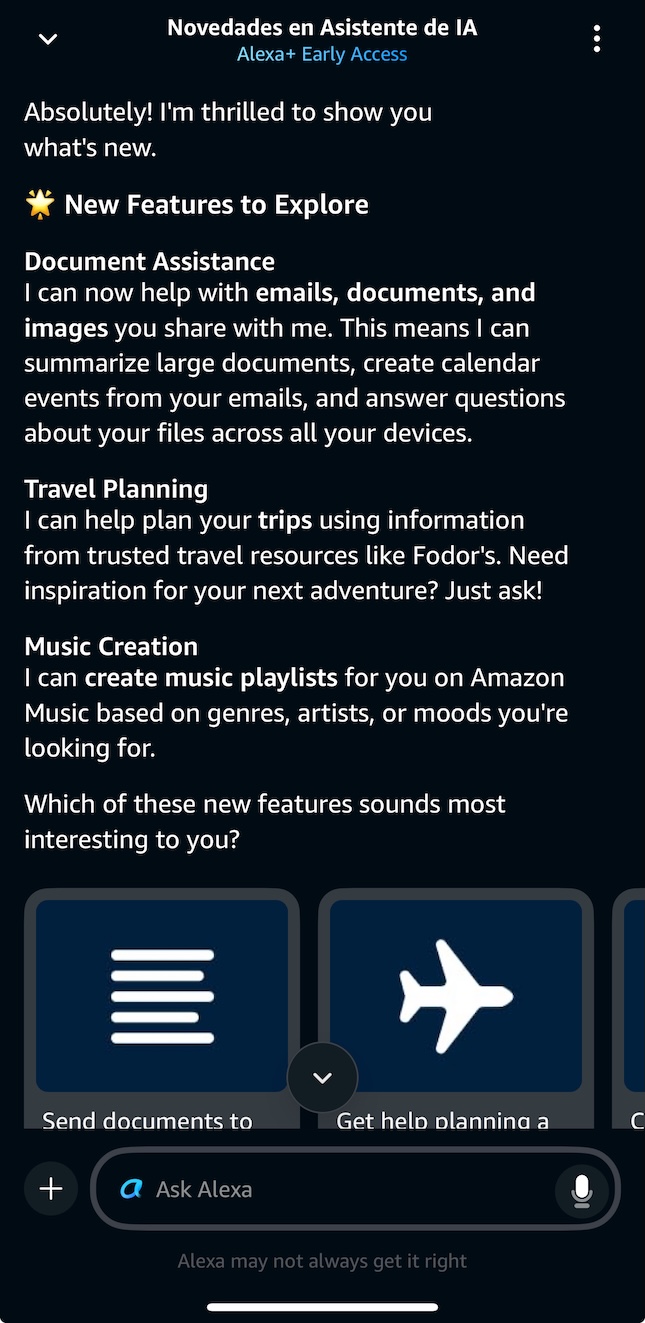Open the Send documents suggestion card
Image resolution: width=645 pixels, height=1323 pixels.
click(162, 1000)
